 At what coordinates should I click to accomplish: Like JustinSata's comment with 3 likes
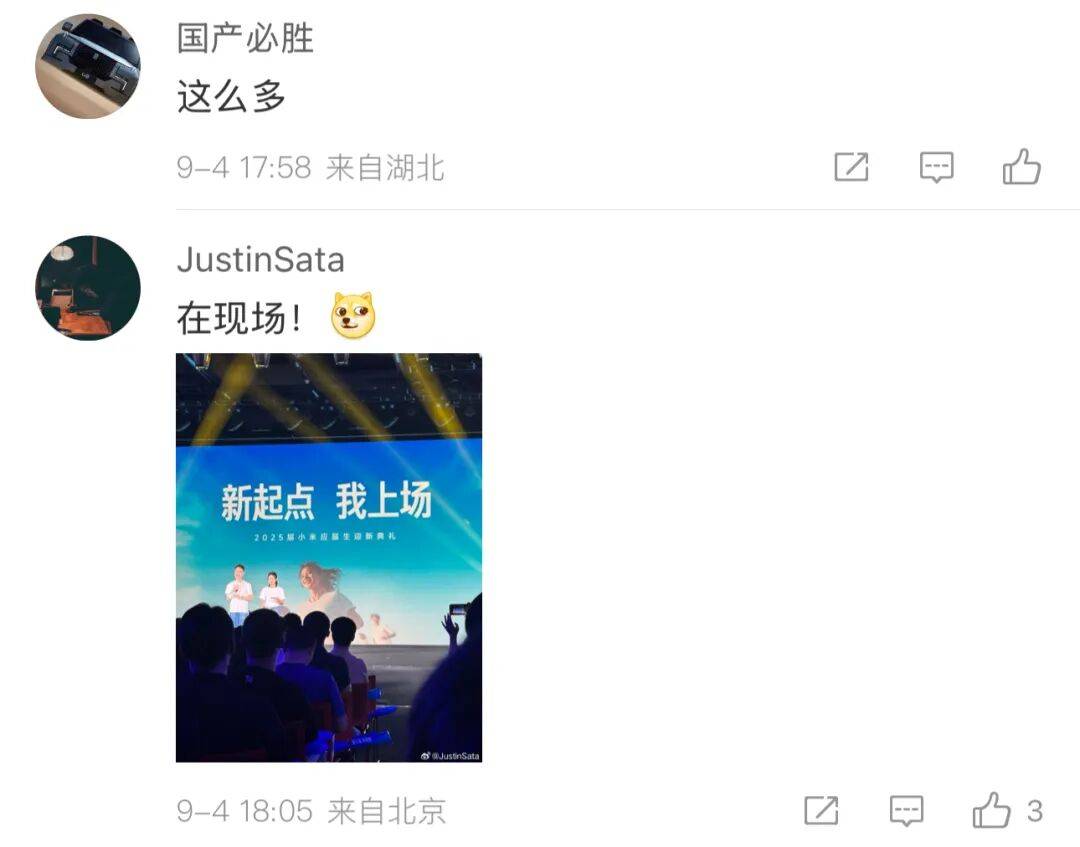point(992,810)
